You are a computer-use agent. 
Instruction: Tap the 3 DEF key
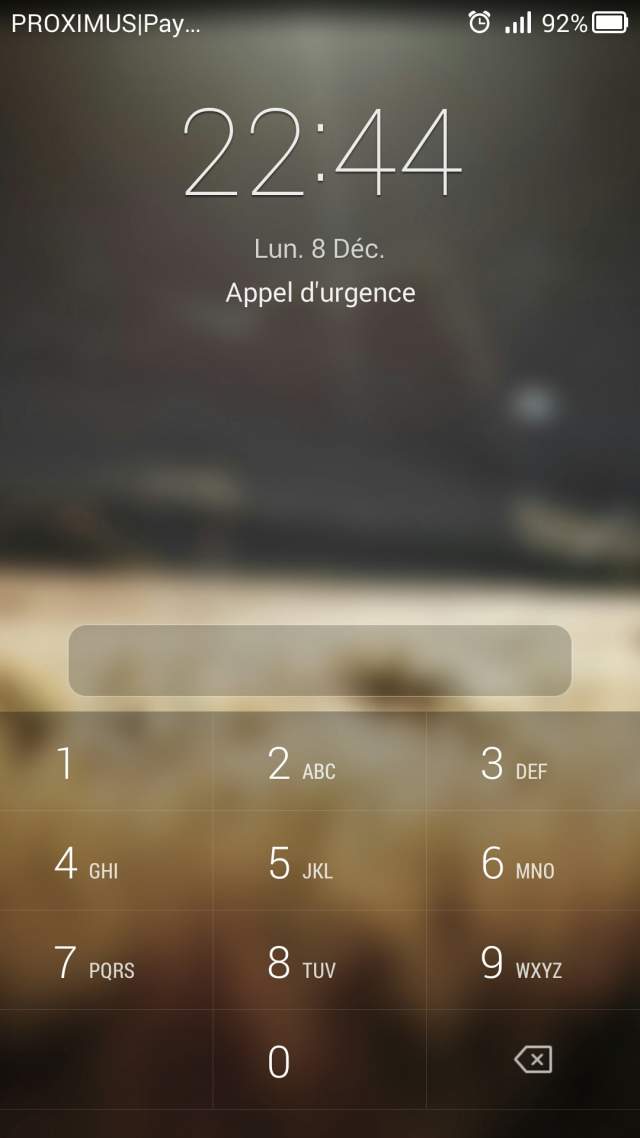[533, 763]
